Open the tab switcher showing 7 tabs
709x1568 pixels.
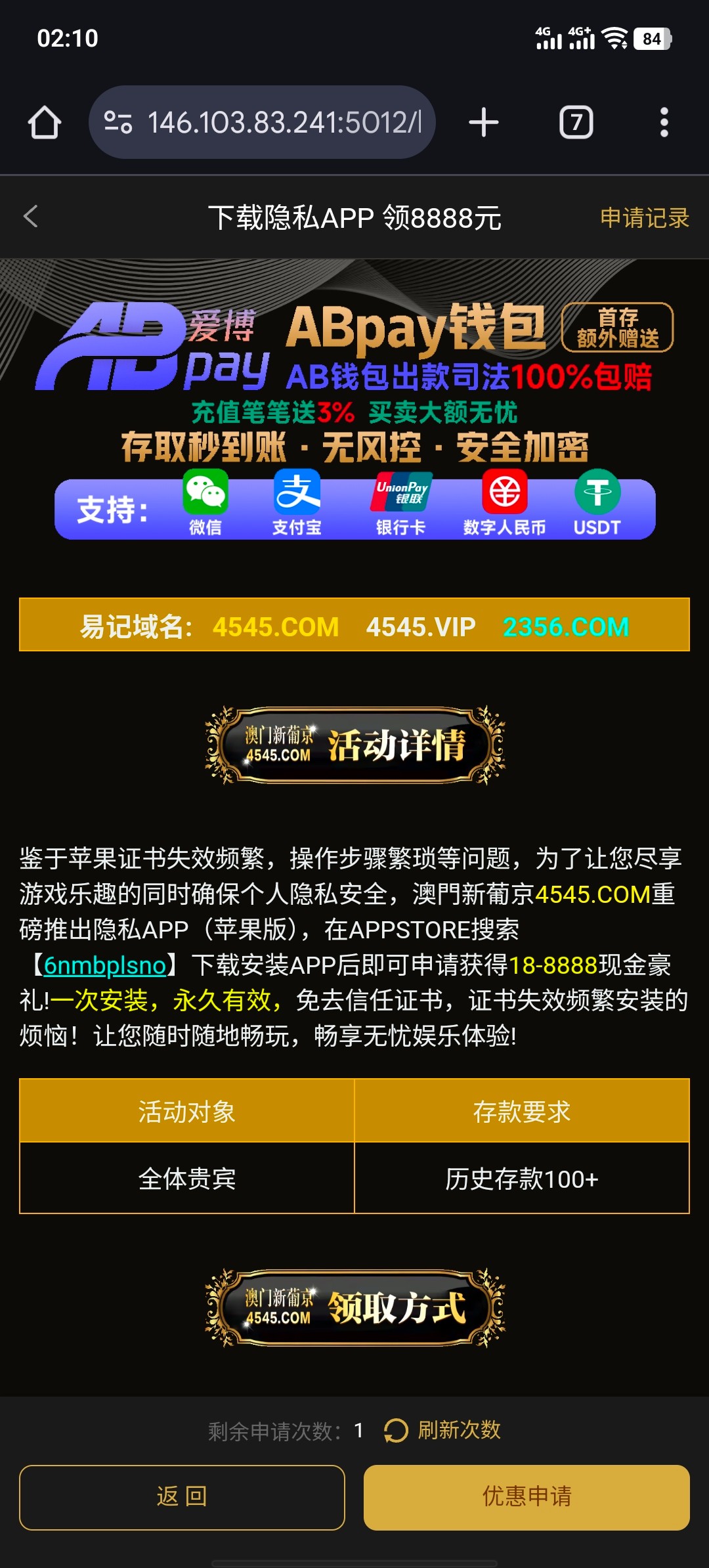click(576, 123)
